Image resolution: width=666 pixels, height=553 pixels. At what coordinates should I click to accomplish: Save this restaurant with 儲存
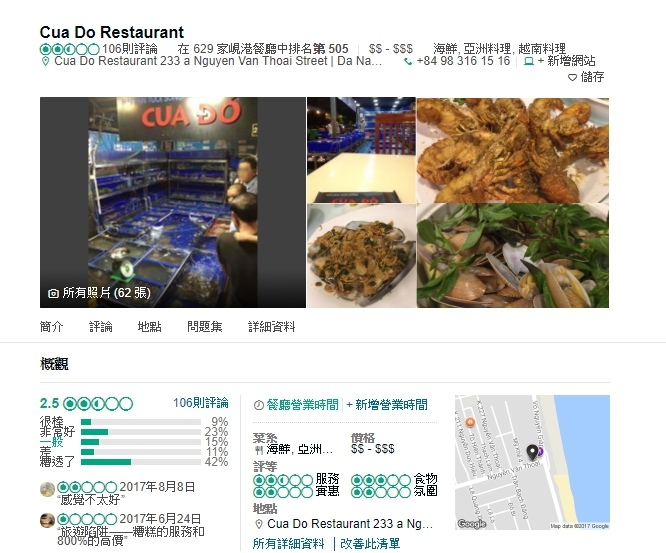586,77
